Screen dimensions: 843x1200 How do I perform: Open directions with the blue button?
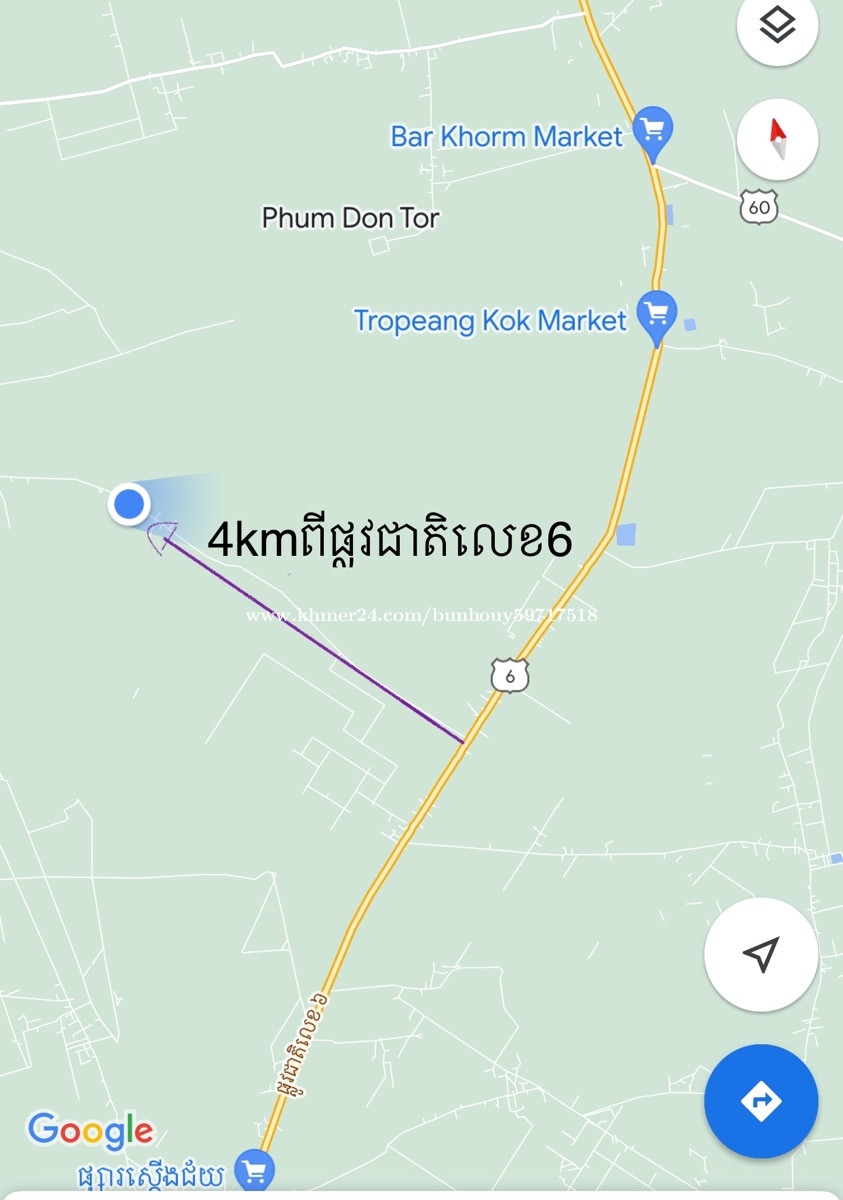click(x=761, y=1101)
